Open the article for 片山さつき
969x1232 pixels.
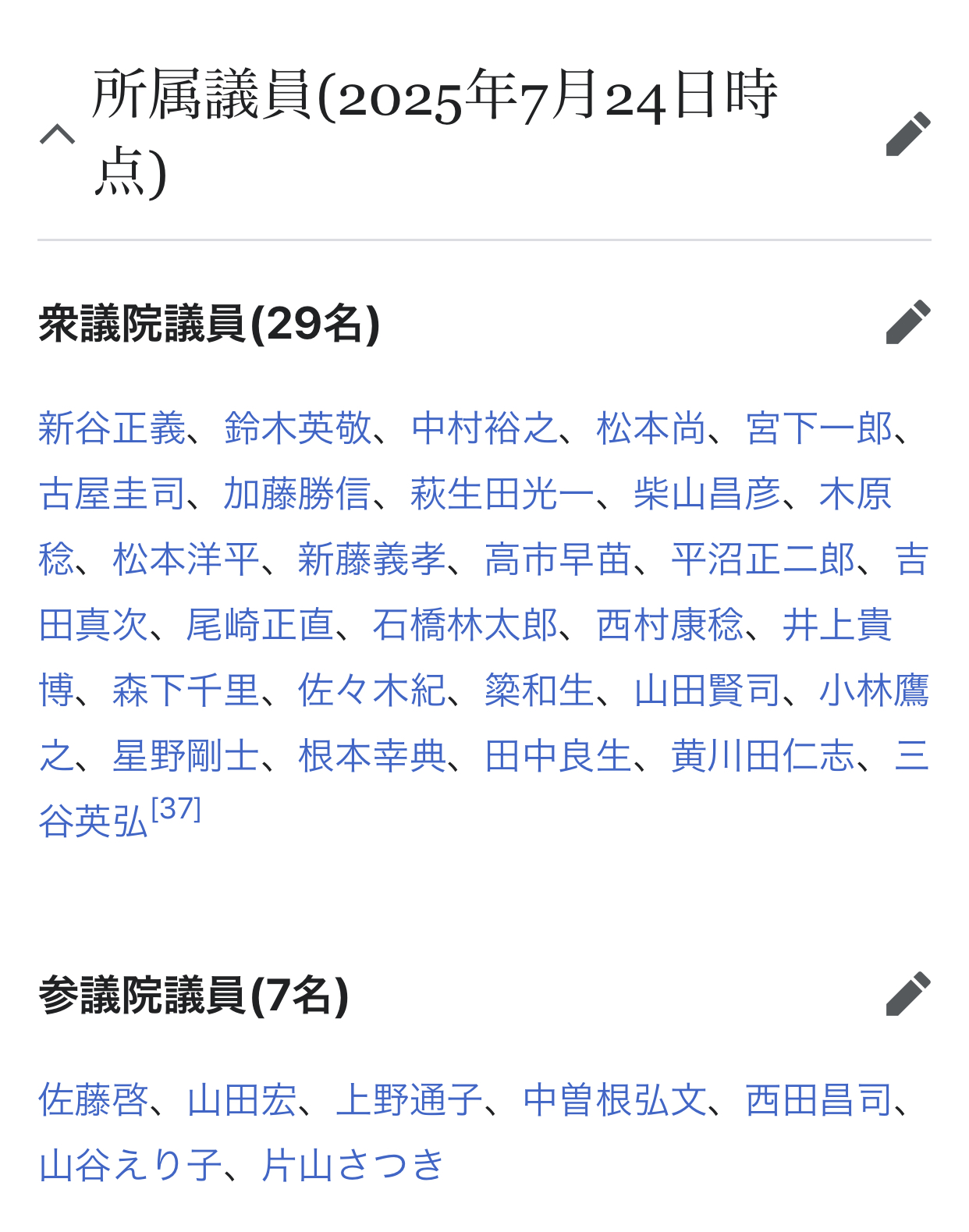point(353,1165)
